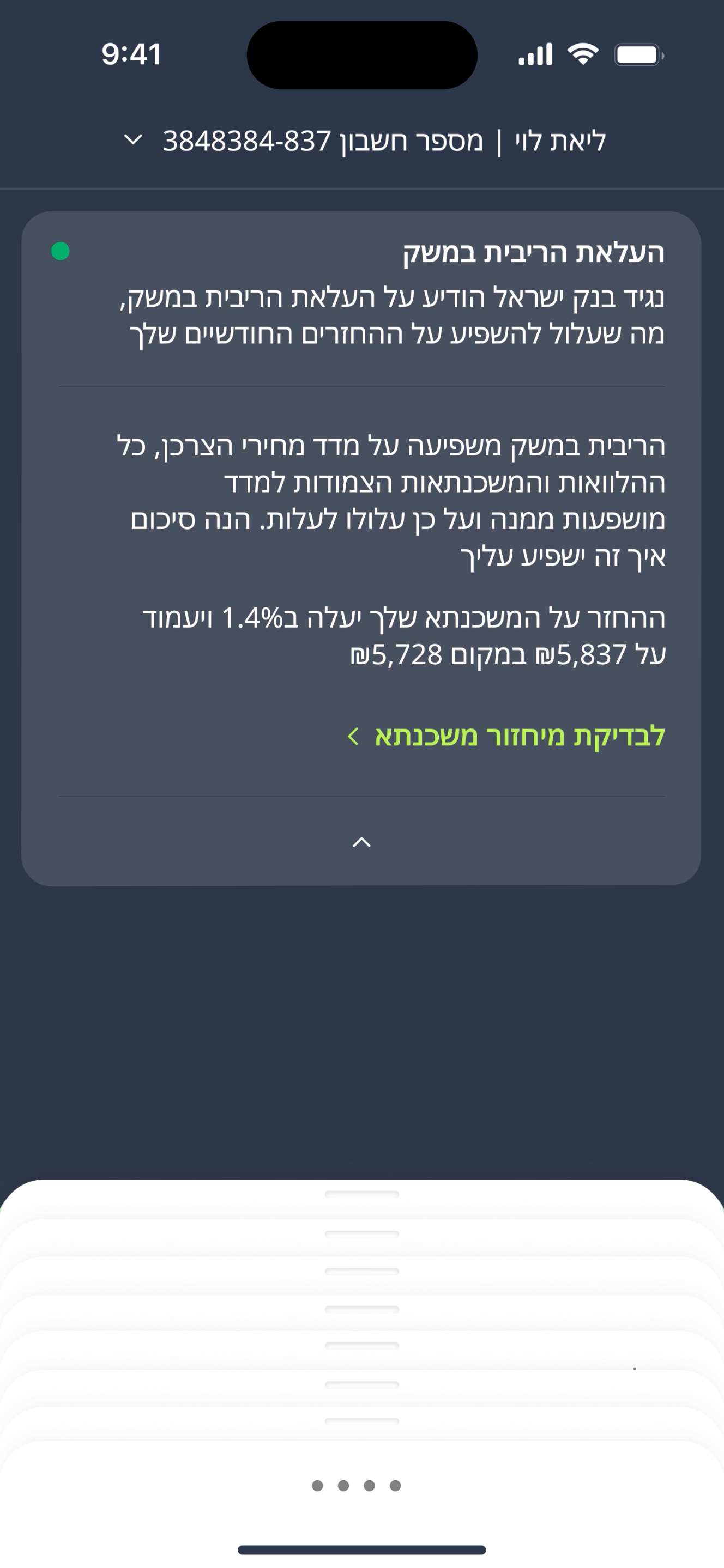Collapse the interest rate notification card
The width and height of the screenshot is (724, 1568).
[361, 842]
